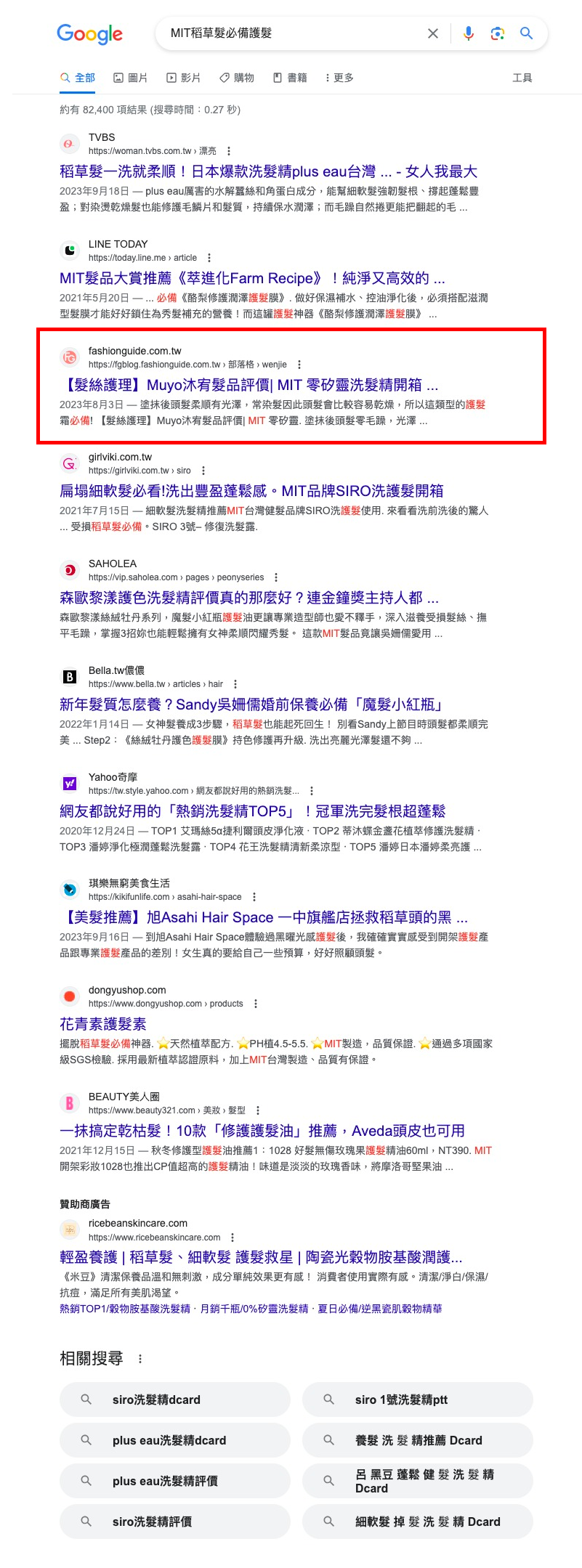
Task: Start a voice search
Action: point(469,33)
